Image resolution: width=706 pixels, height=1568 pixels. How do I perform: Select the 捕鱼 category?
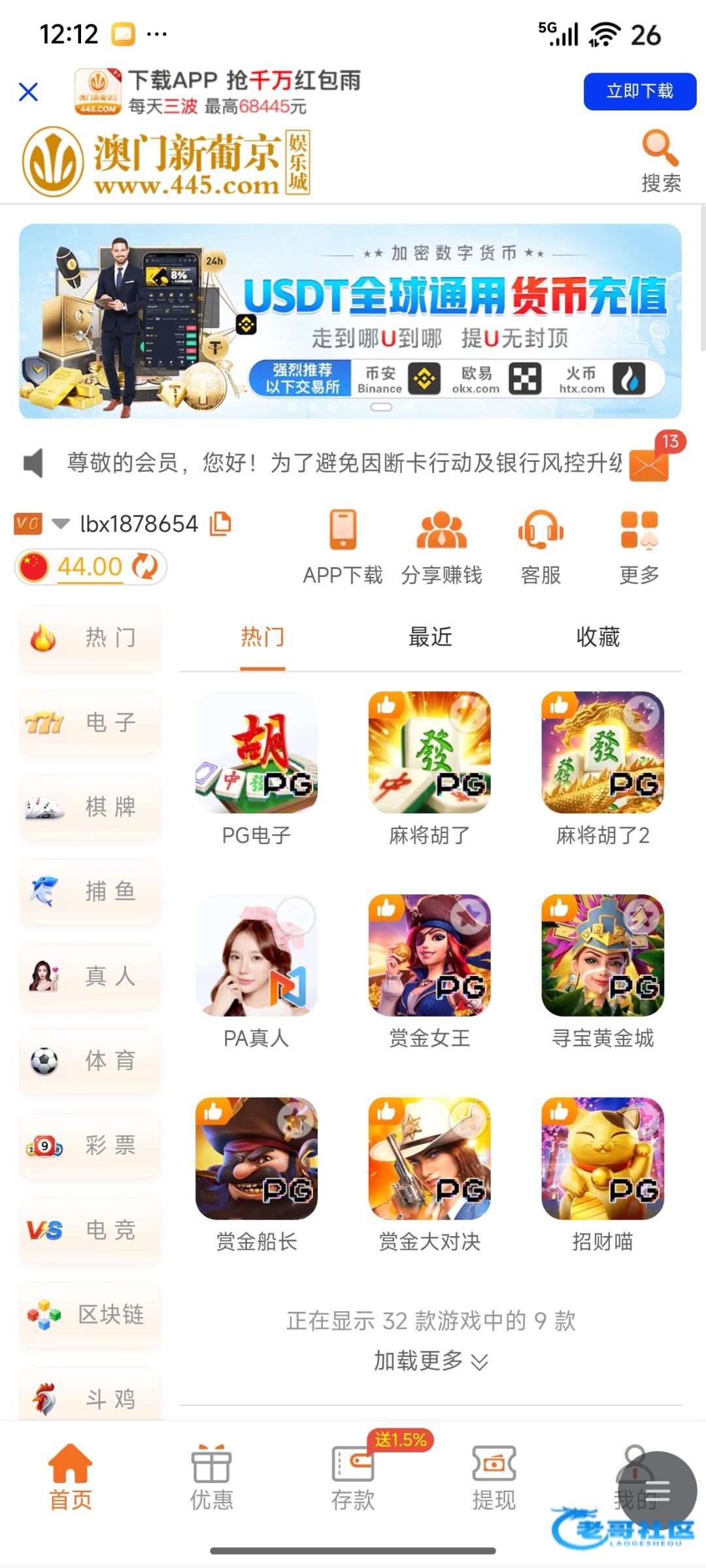coord(90,891)
